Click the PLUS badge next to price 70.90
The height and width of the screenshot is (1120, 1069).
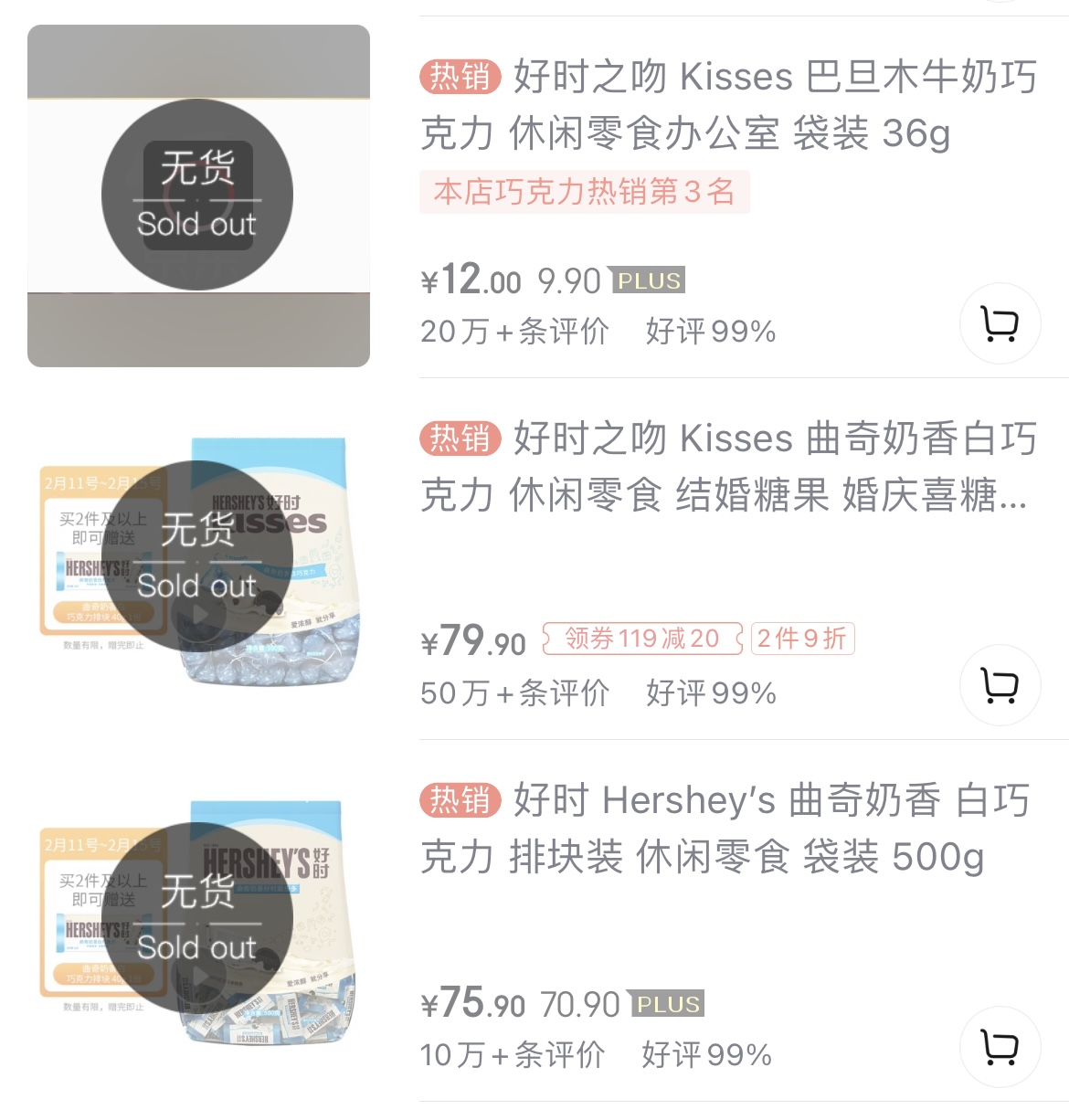click(x=670, y=1004)
